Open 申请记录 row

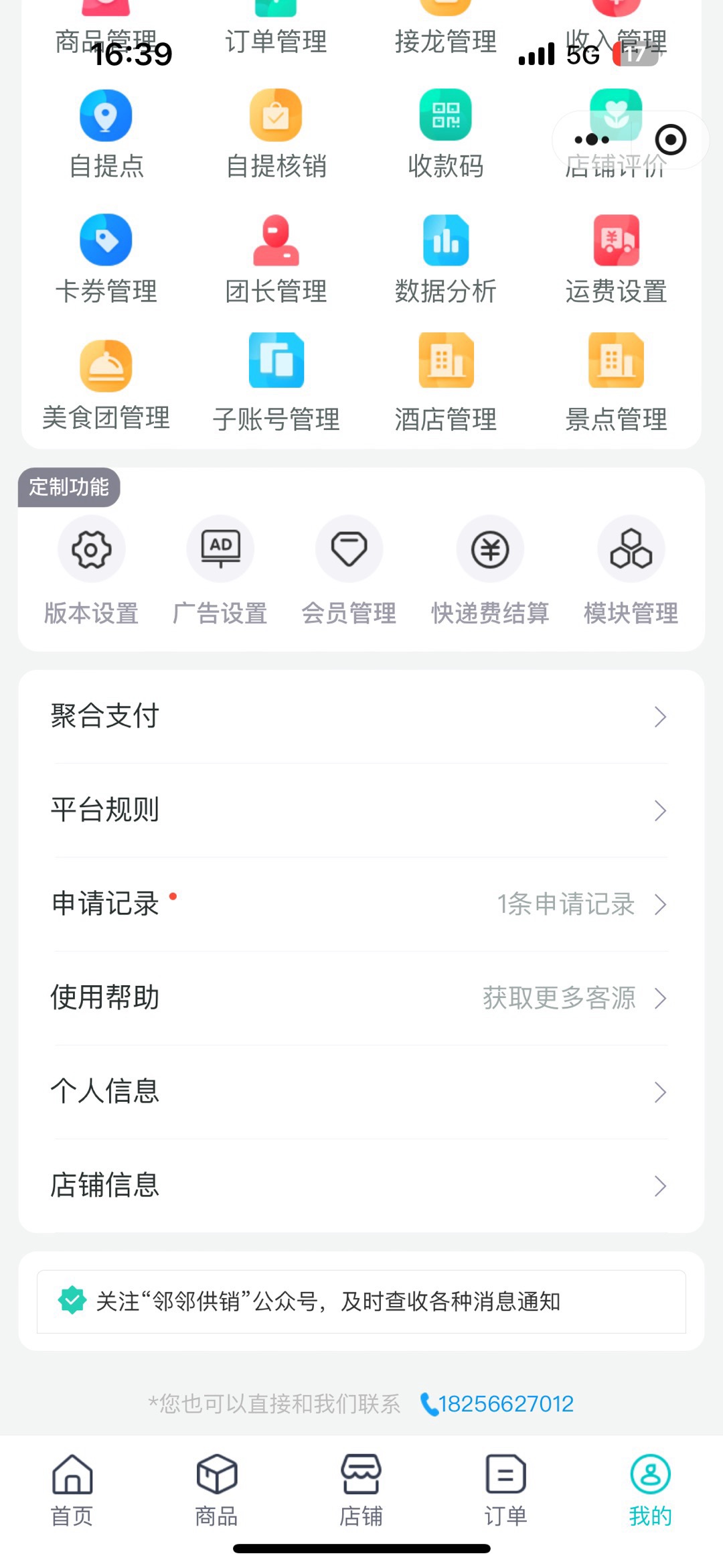(361, 904)
